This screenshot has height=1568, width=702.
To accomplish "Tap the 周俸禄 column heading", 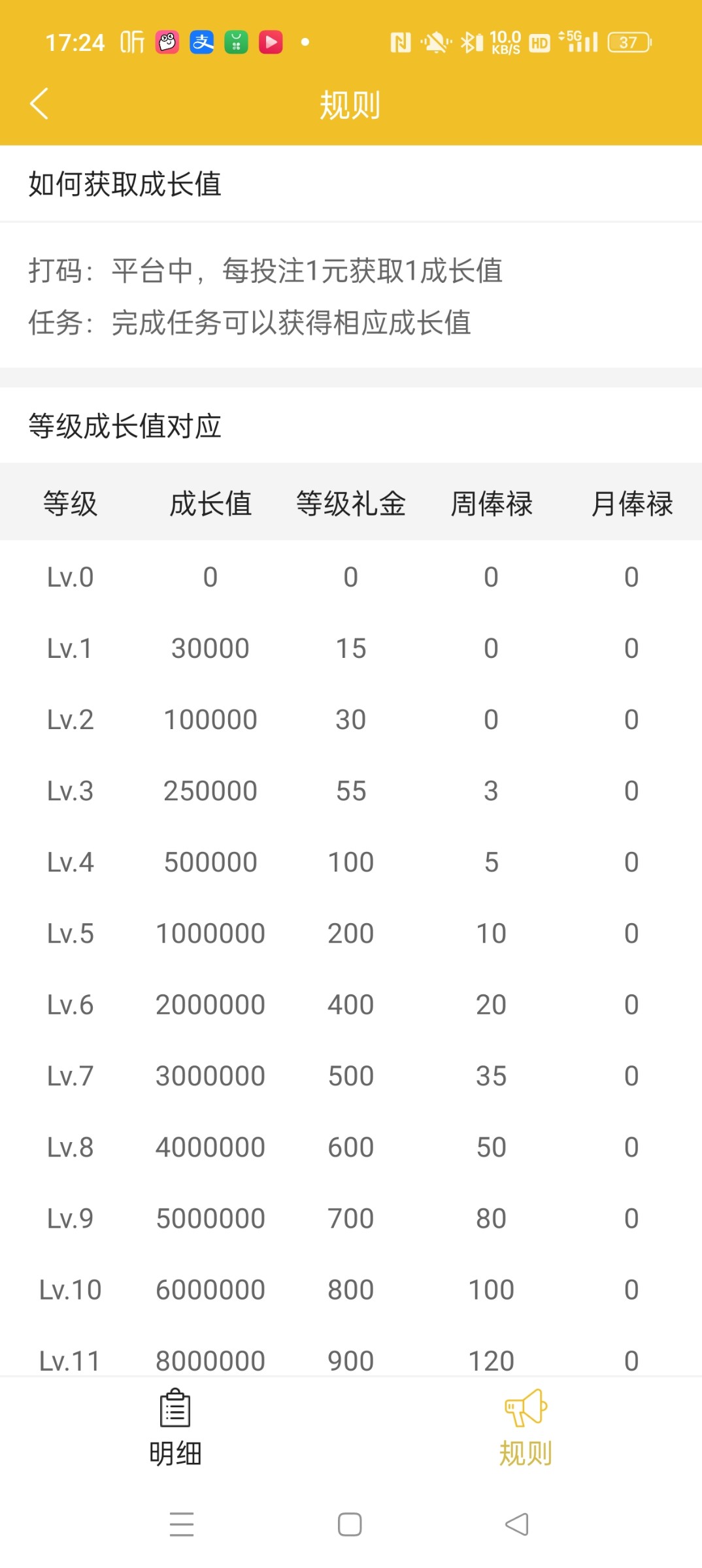I will coord(492,503).
